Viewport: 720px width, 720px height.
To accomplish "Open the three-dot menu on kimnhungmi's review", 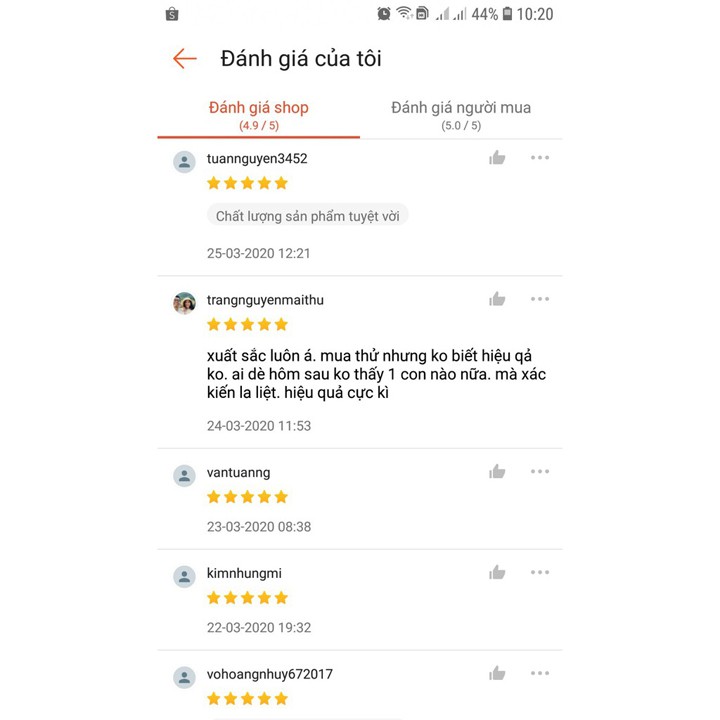I will (540, 573).
